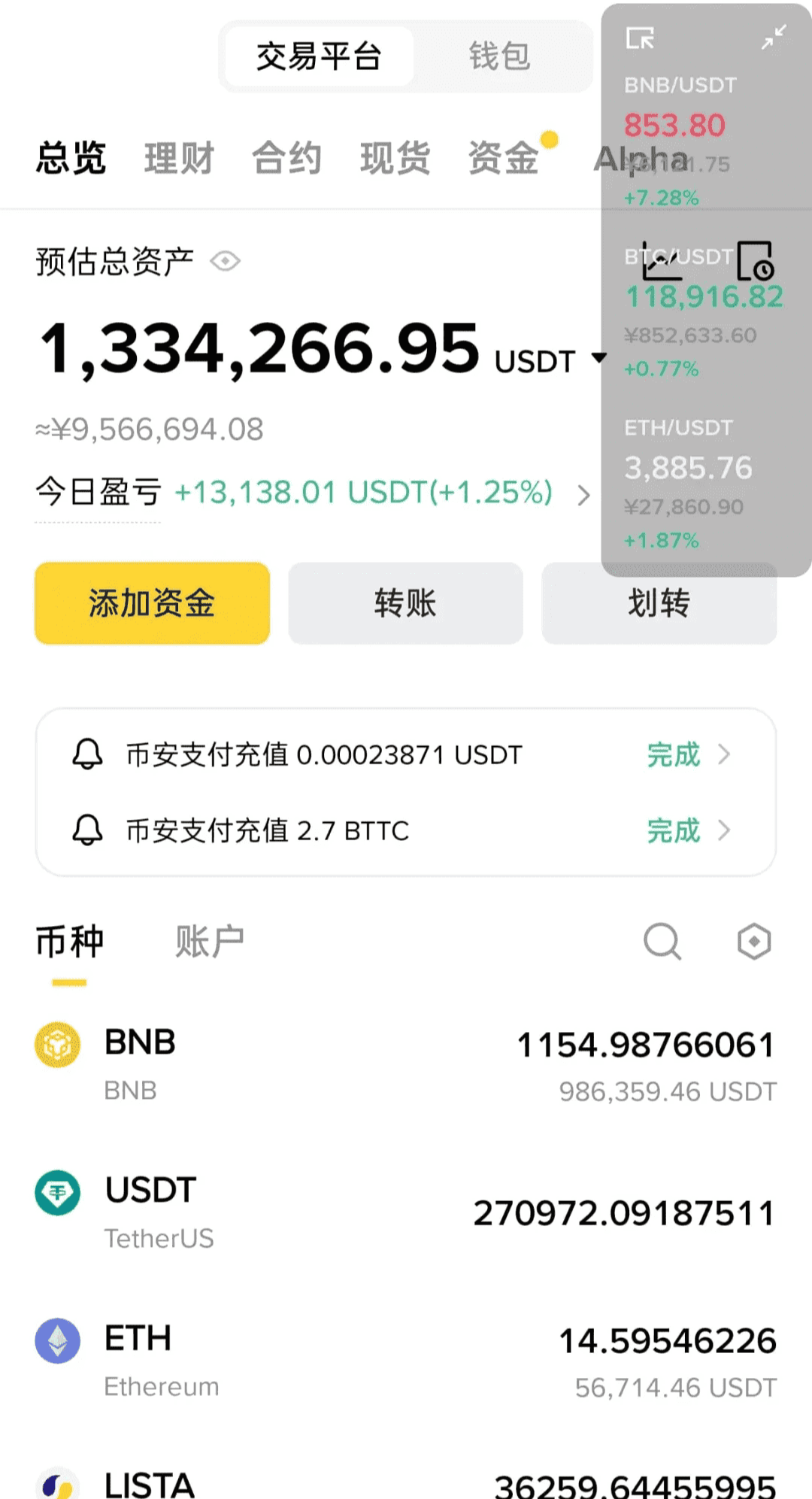Open BNB asset details
The height and width of the screenshot is (1499, 812).
click(x=405, y=1064)
